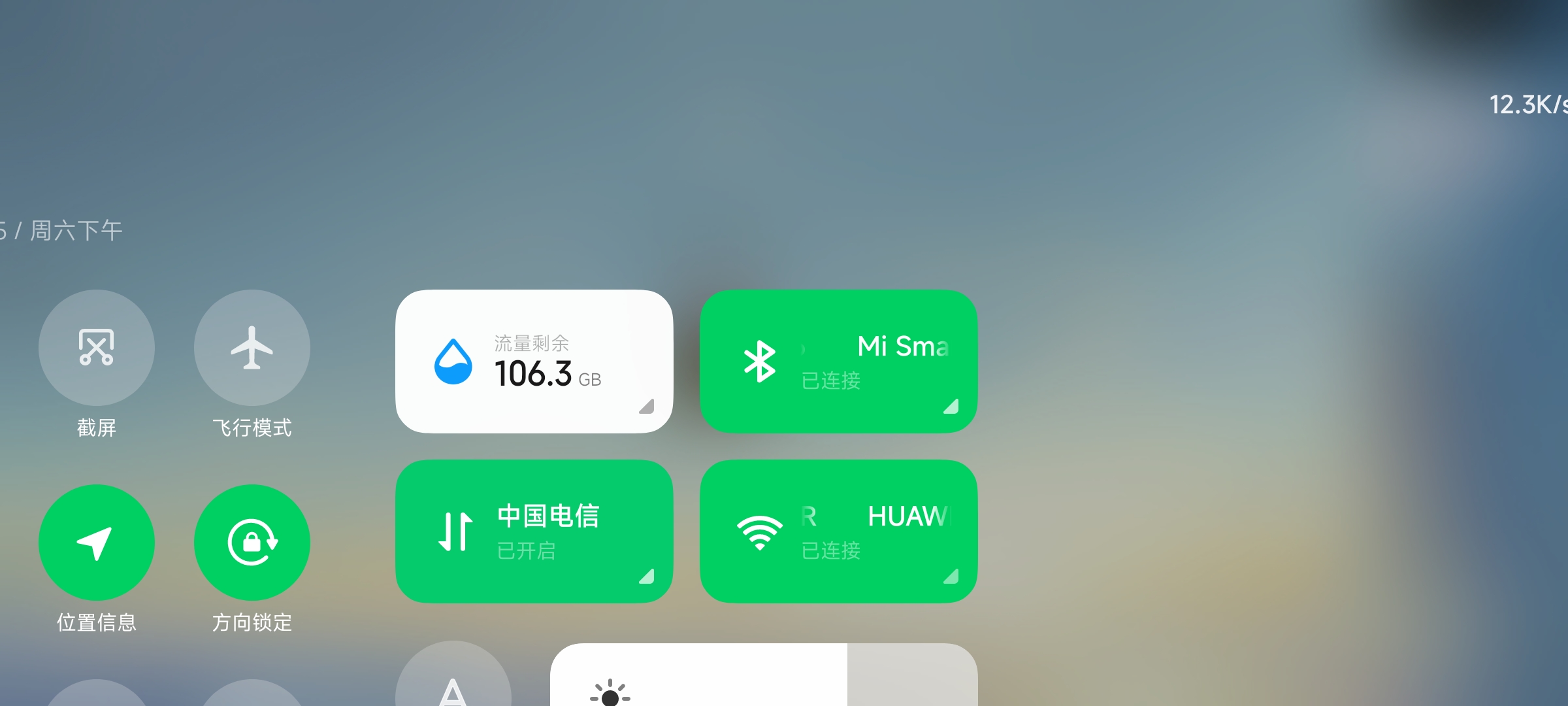Take a screenshot with 截屏 toggle
Viewport: 1568px width, 706px height.
[x=97, y=347]
